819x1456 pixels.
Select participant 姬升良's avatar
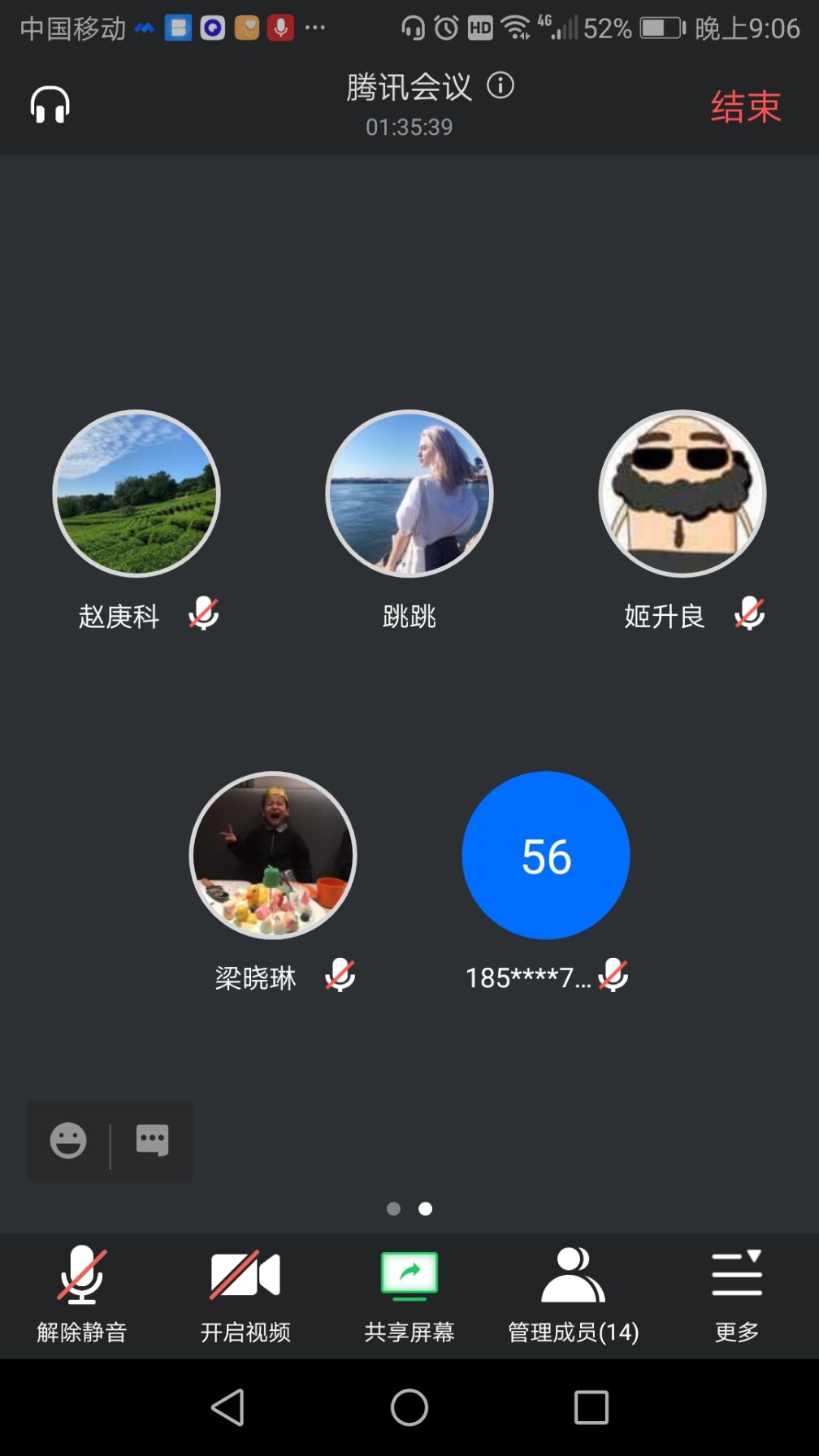click(x=682, y=494)
